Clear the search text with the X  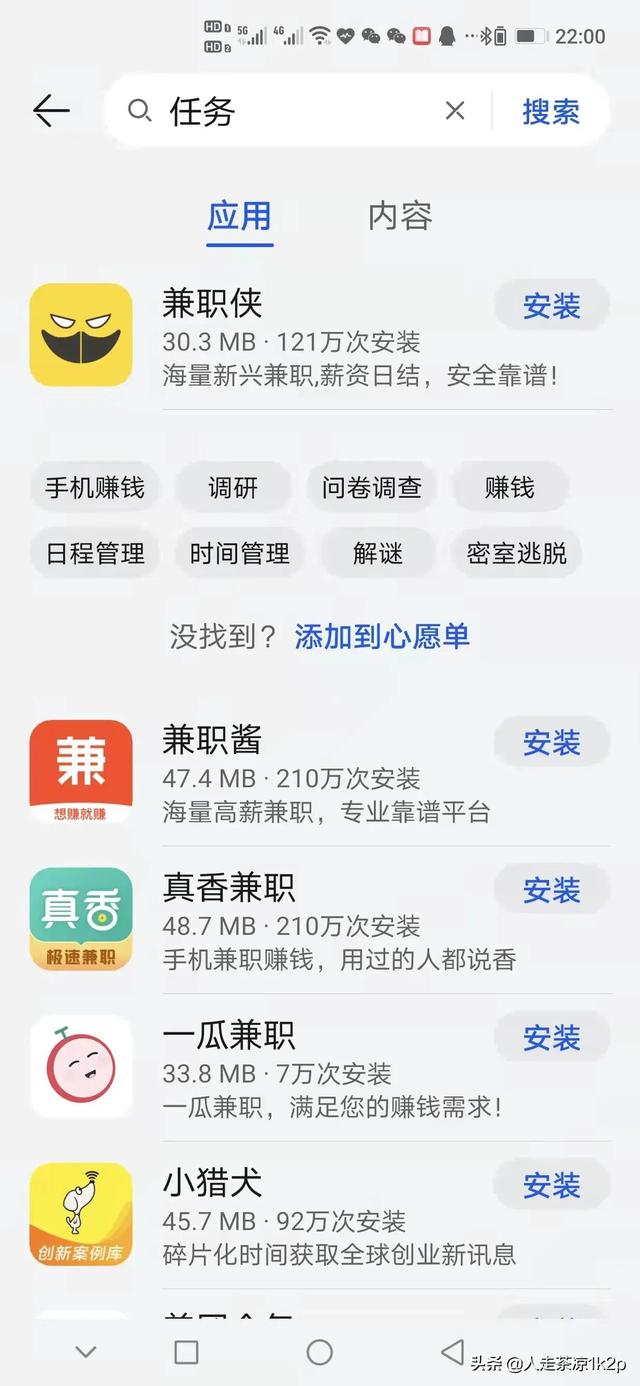[455, 111]
